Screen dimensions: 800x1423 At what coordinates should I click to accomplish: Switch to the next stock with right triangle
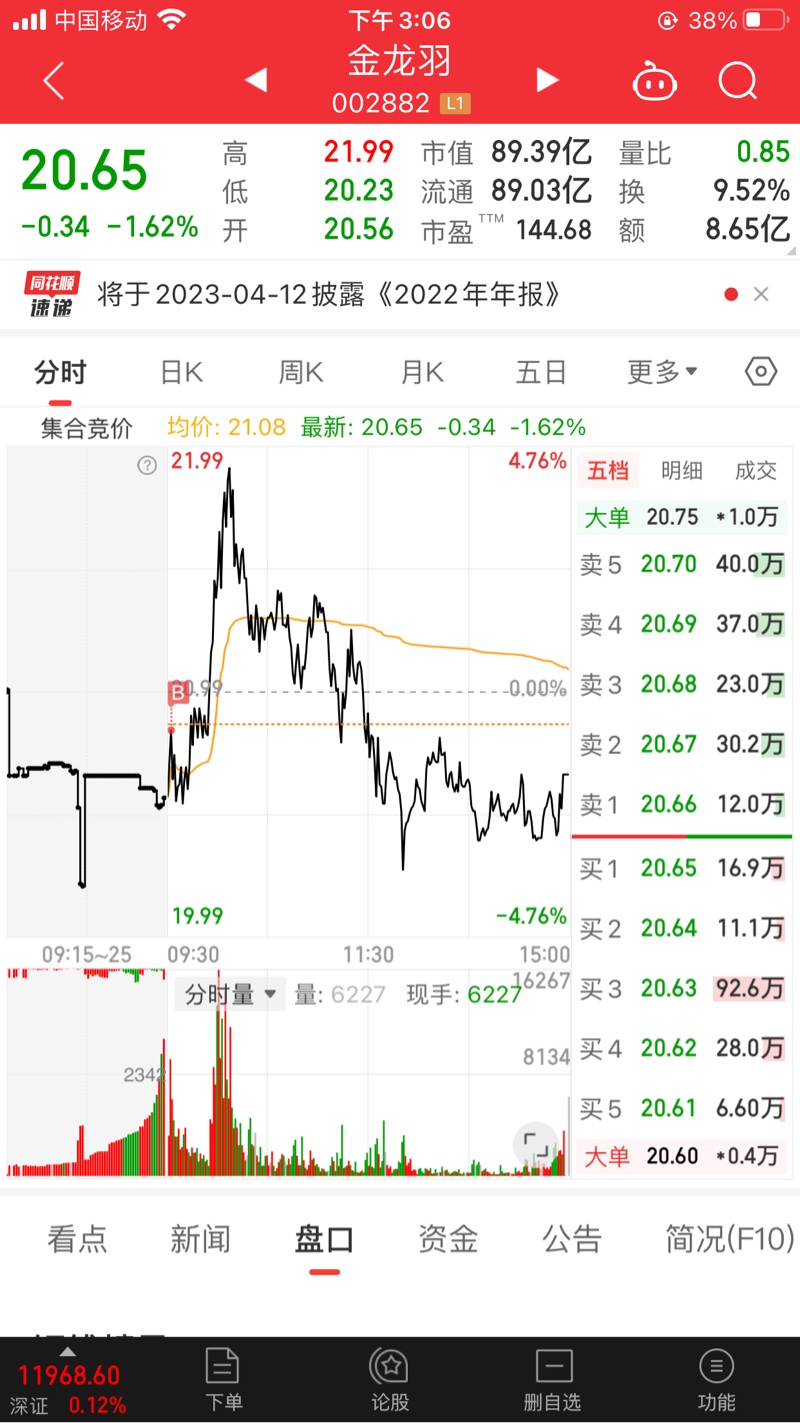(x=547, y=81)
